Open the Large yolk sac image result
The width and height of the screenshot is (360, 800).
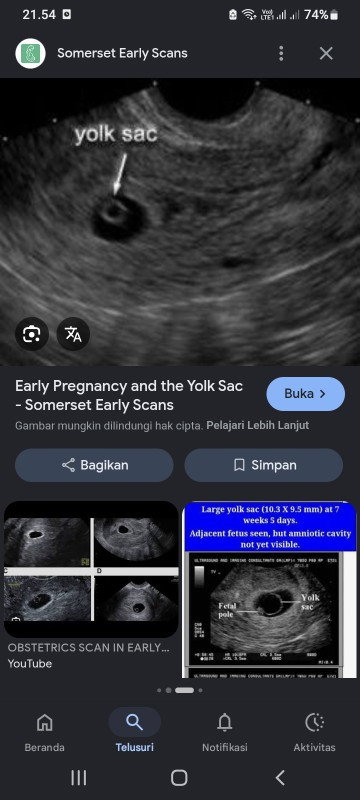coord(269,589)
